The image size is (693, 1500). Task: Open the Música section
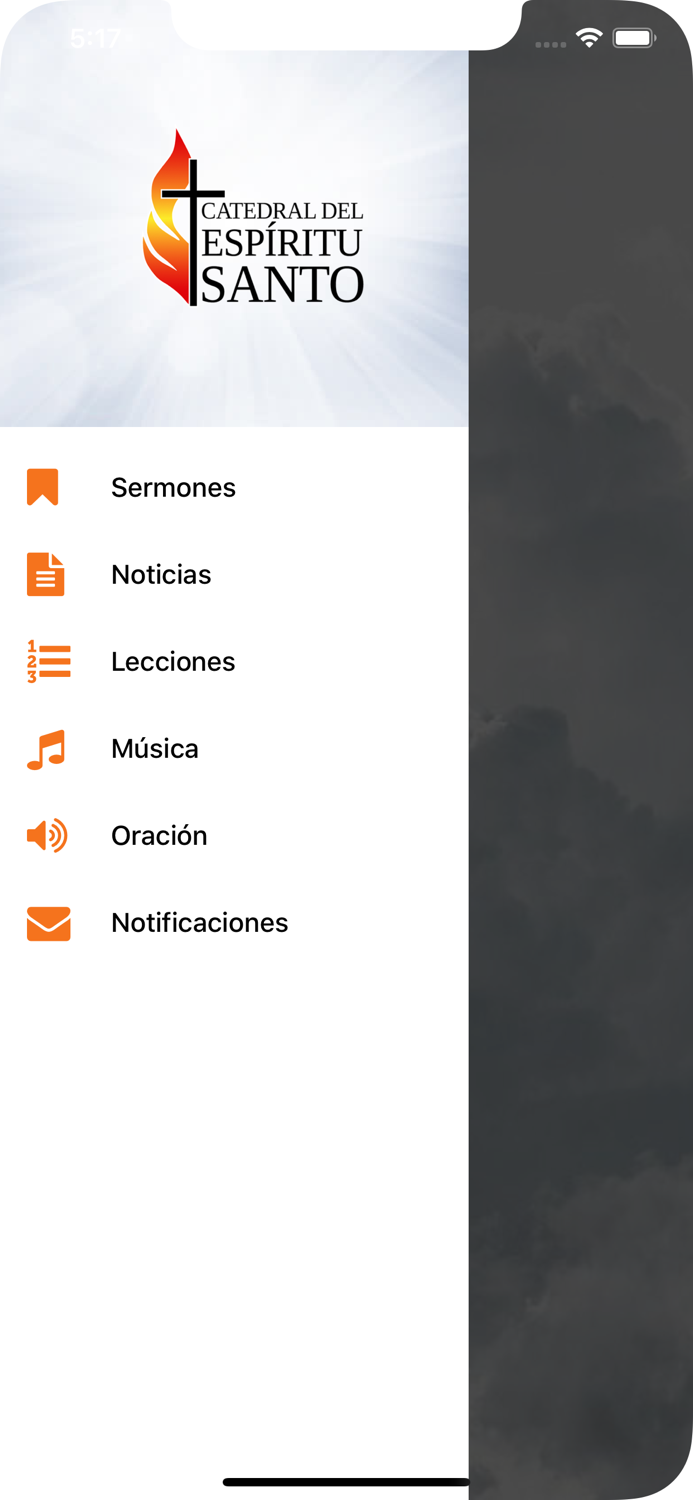234,748
